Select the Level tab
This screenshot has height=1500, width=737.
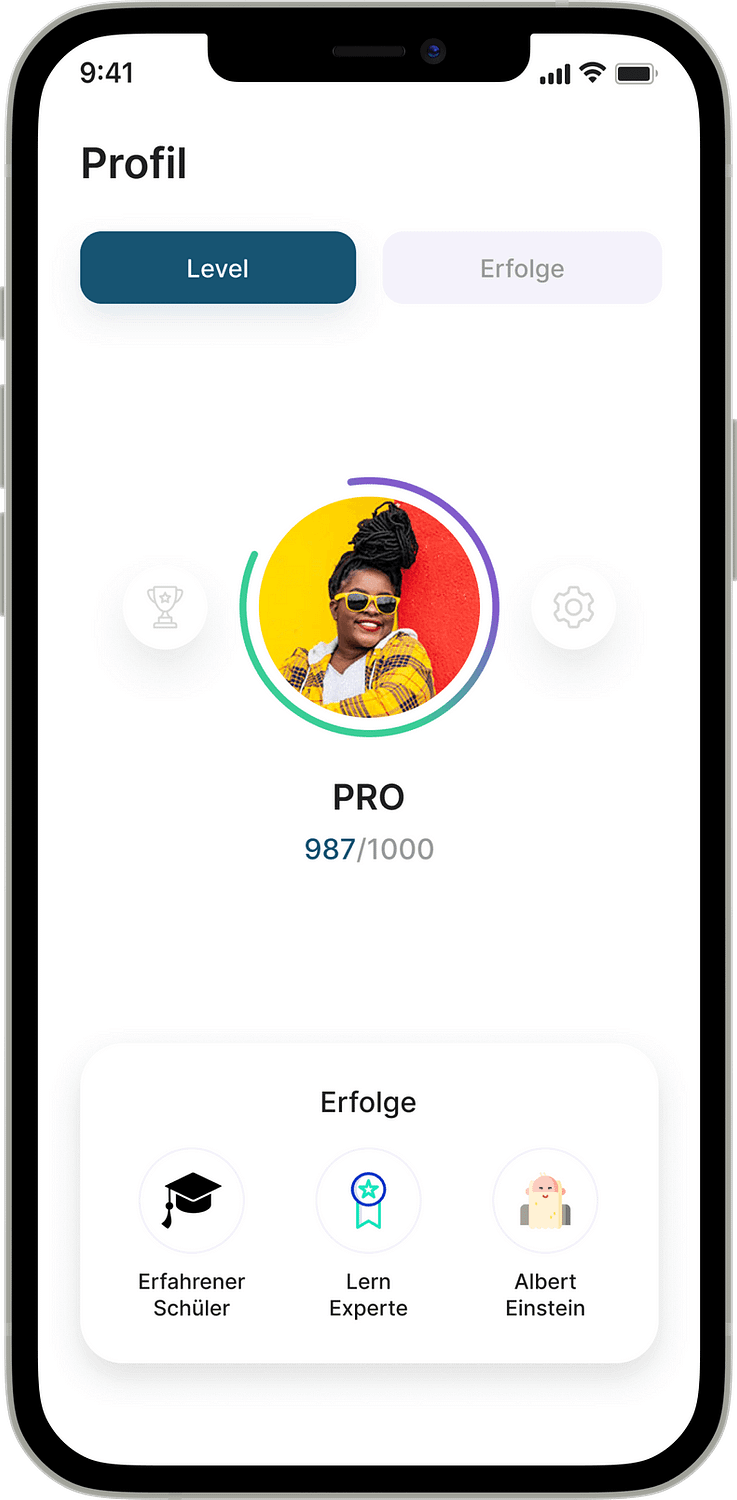point(218,268)
